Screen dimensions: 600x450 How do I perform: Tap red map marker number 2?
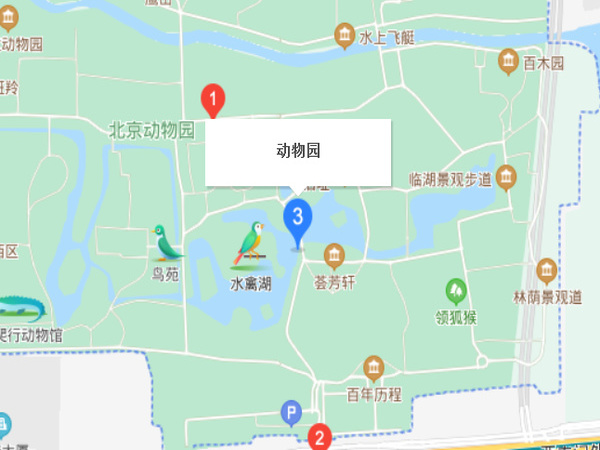point(319,437)
